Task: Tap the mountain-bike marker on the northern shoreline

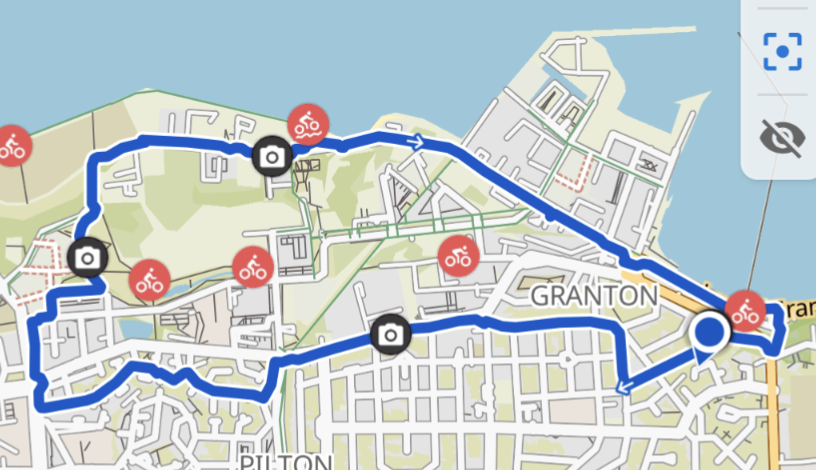Action: point(309,124)
